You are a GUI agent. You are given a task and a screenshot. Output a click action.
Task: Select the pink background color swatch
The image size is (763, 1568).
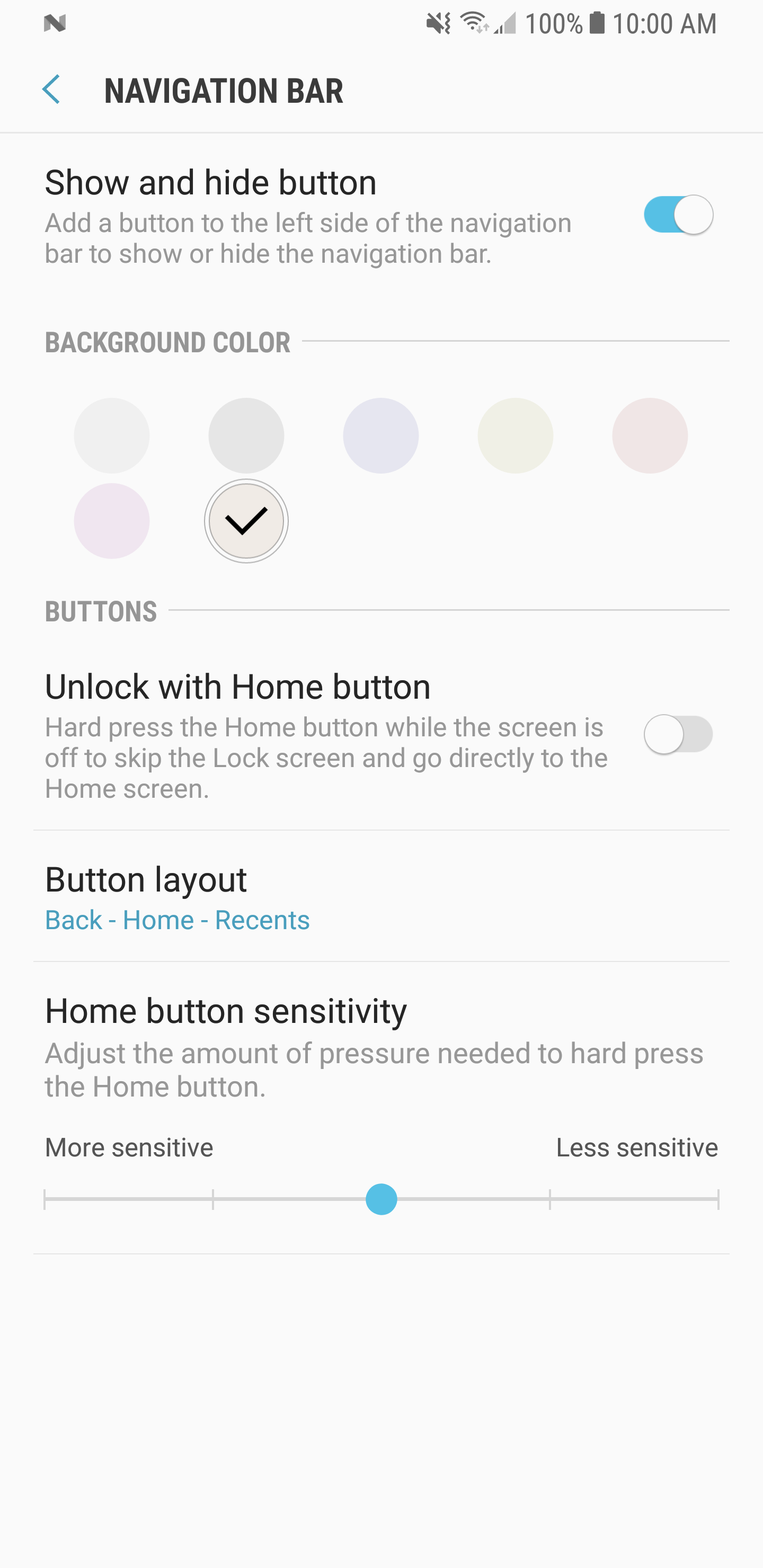[650, 435]
